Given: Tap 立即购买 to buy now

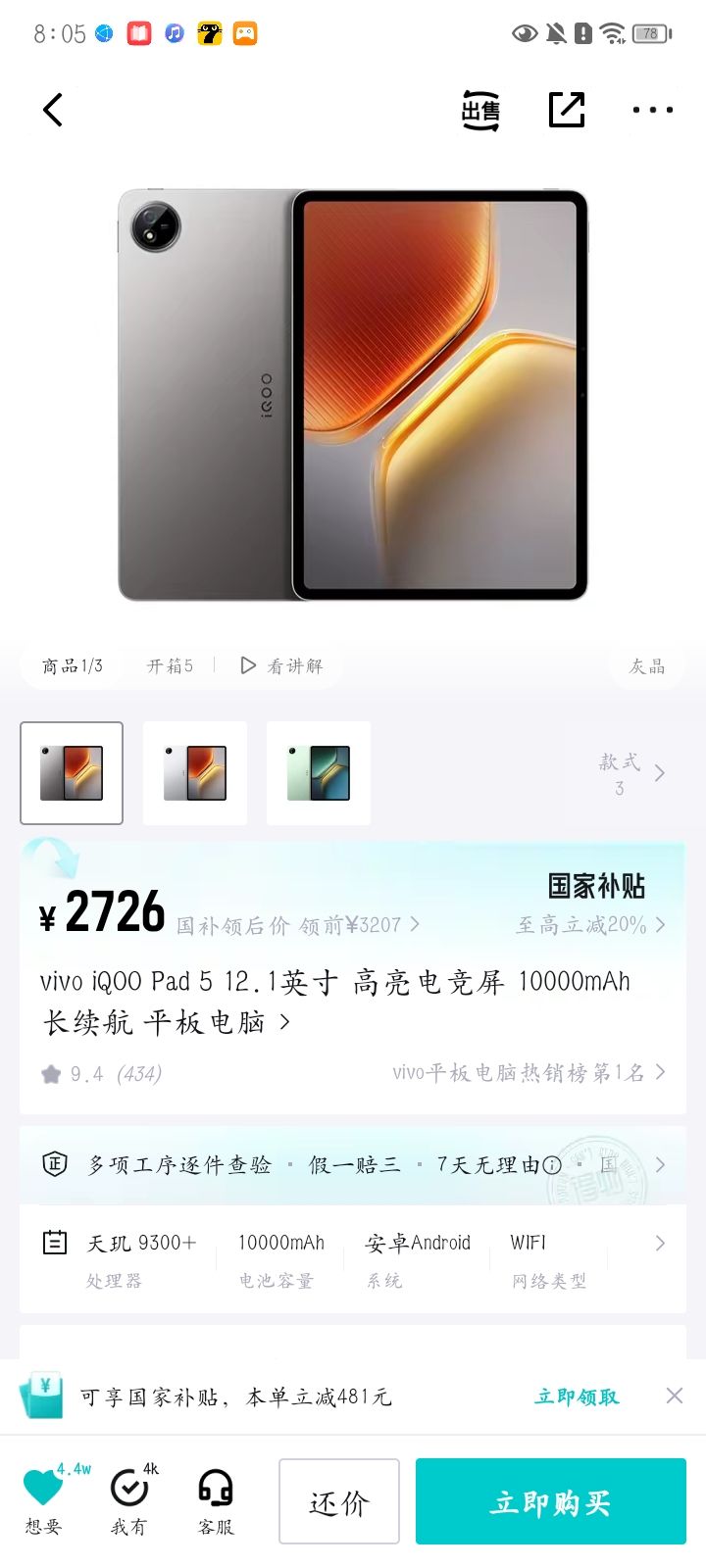Looking at the screenshot, I should (x=550, y=1501).
